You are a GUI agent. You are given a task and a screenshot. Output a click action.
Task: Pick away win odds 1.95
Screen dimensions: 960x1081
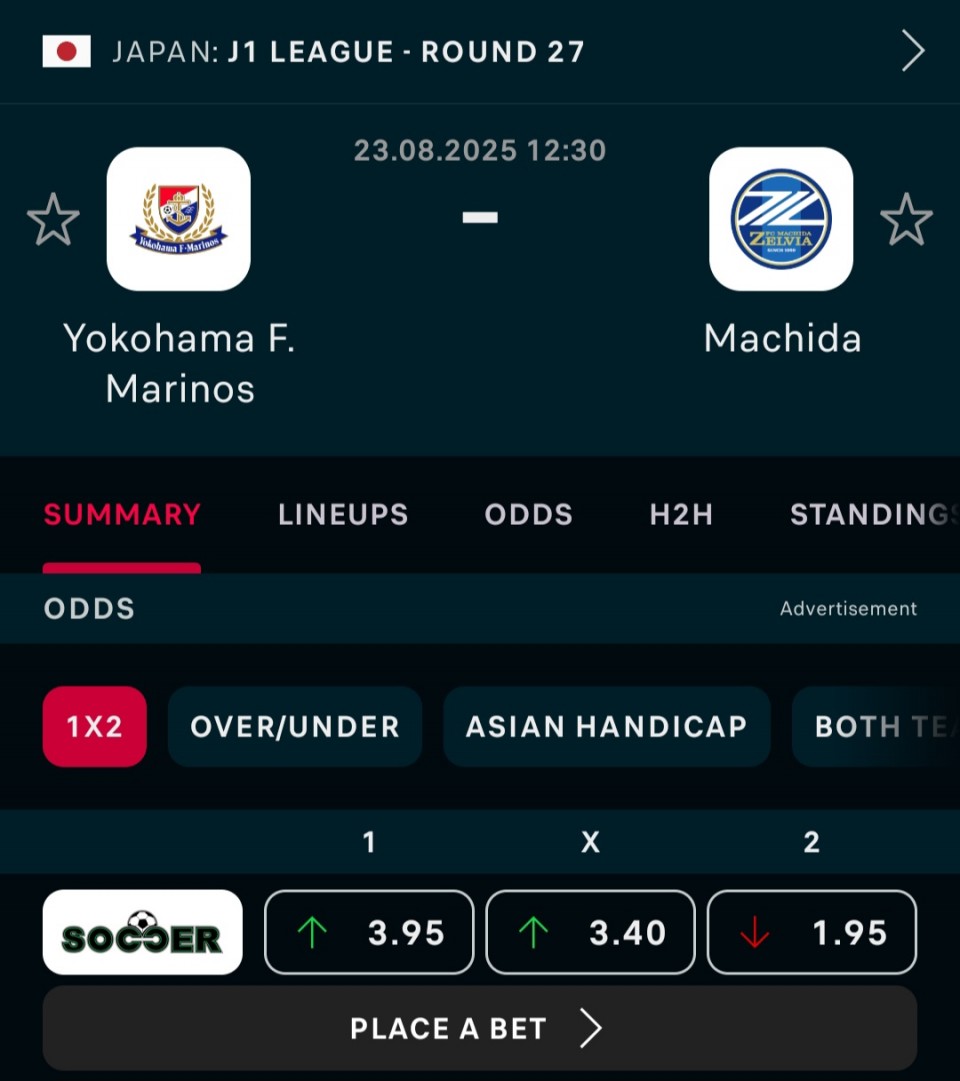(811, 932)
